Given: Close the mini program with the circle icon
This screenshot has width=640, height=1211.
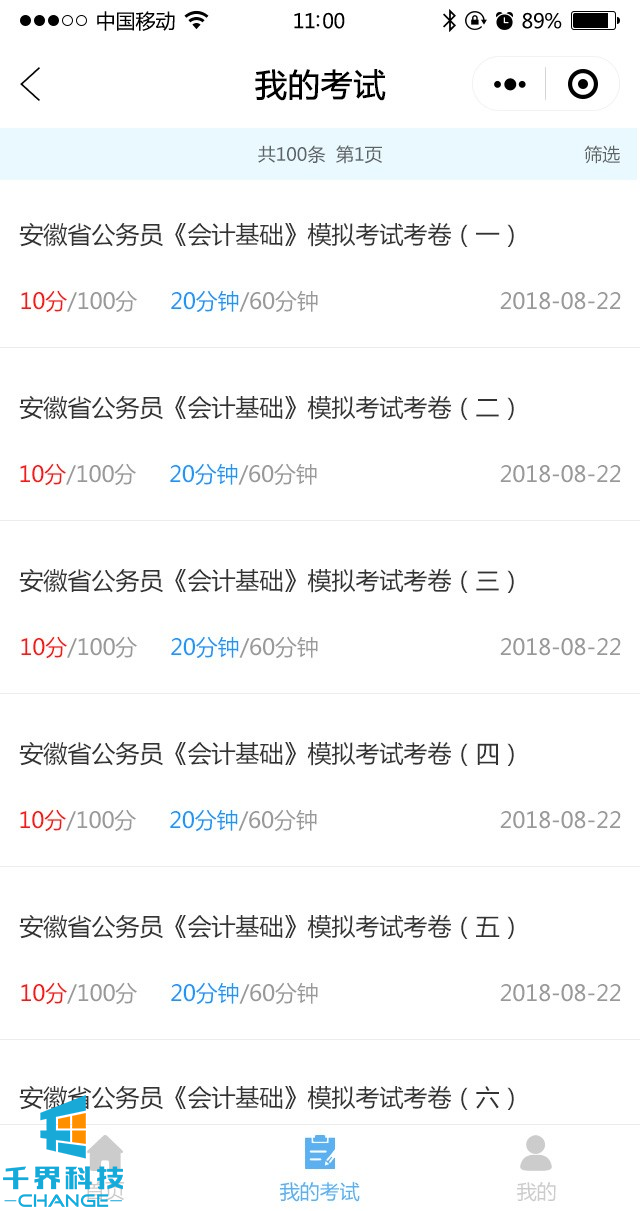Looking at the screenshot, I should tap(582, 85).
